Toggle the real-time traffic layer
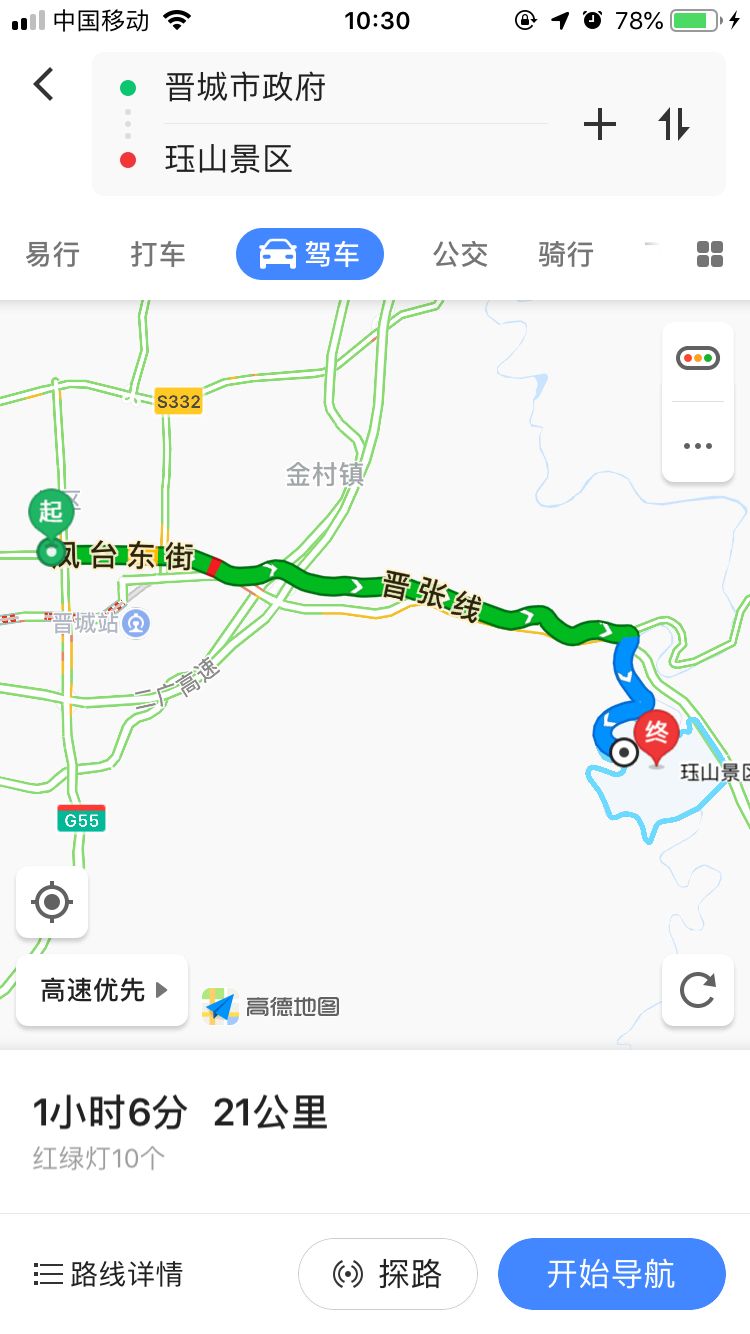This screenshot has width=750, height=1334. coord(697,357)
